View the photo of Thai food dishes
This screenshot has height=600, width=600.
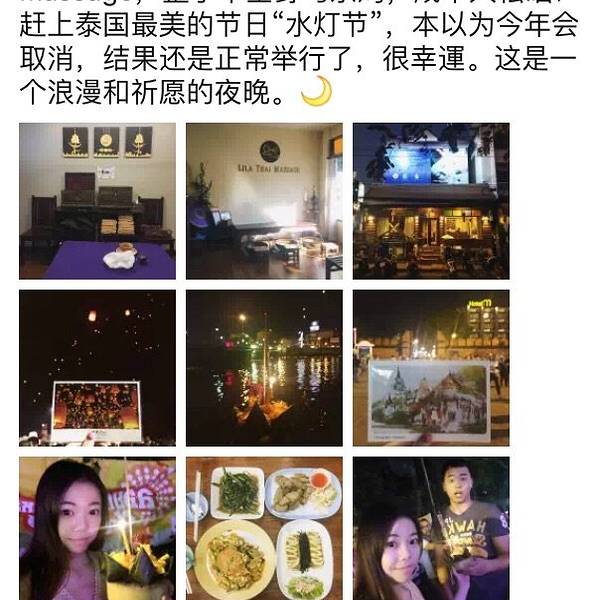(264, 529)
